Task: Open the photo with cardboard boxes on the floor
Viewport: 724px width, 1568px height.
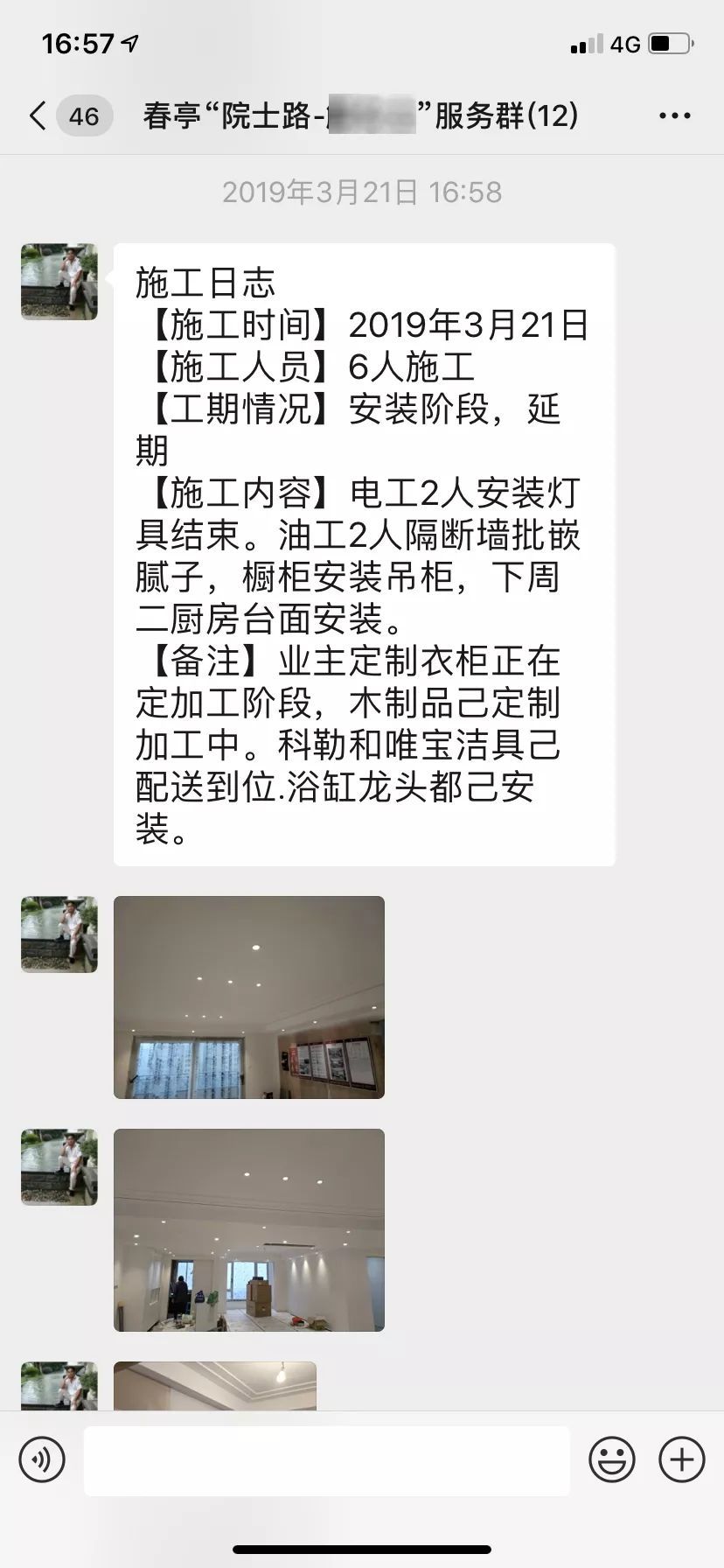Action: point(249,1230)
